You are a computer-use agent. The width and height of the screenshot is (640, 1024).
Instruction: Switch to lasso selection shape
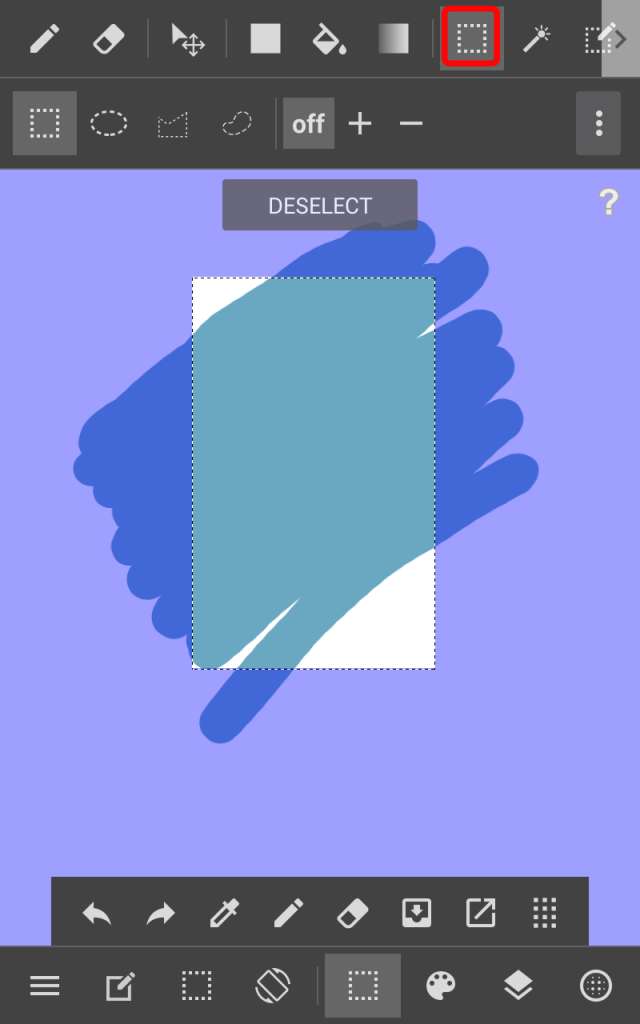click(236, 124)
